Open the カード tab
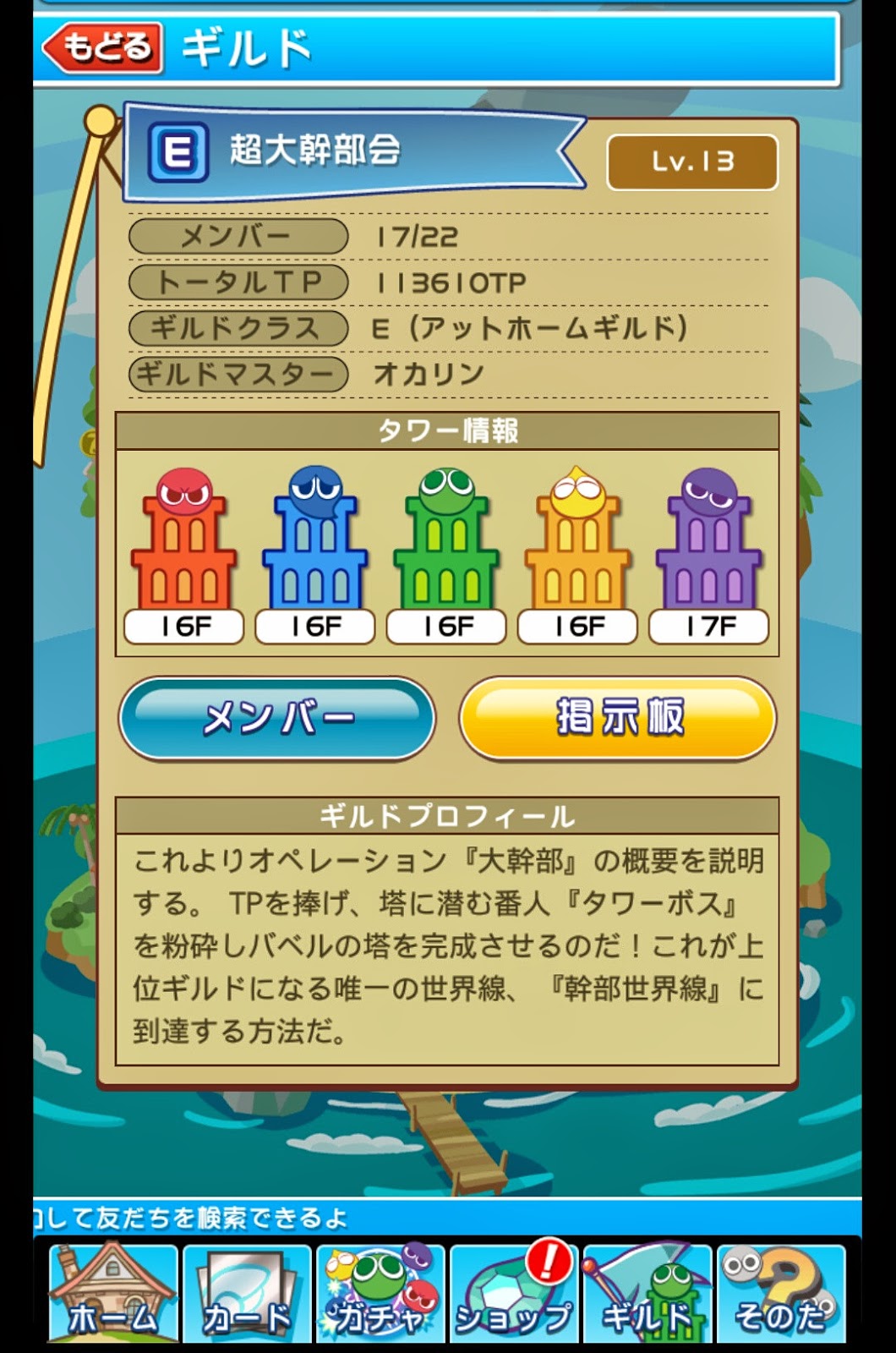The width and height of the screenshot is (896, 1353). point(247,1294)
